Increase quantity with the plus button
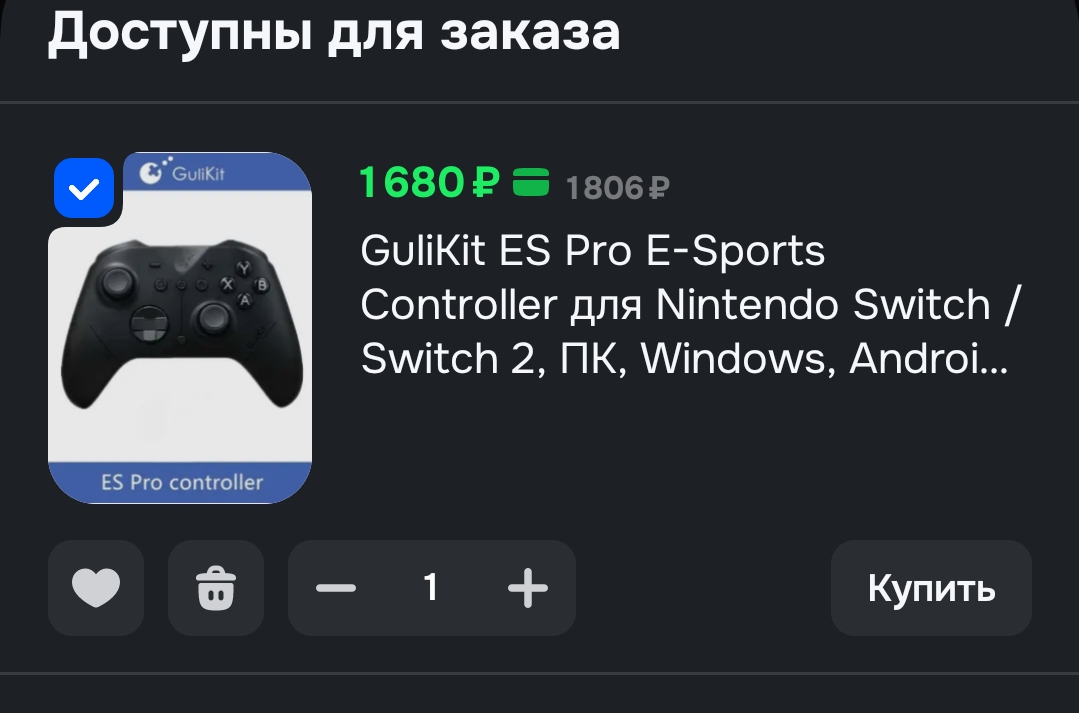Image resolution: width=1079 pixels, height=713 pixels. (528, 588)
